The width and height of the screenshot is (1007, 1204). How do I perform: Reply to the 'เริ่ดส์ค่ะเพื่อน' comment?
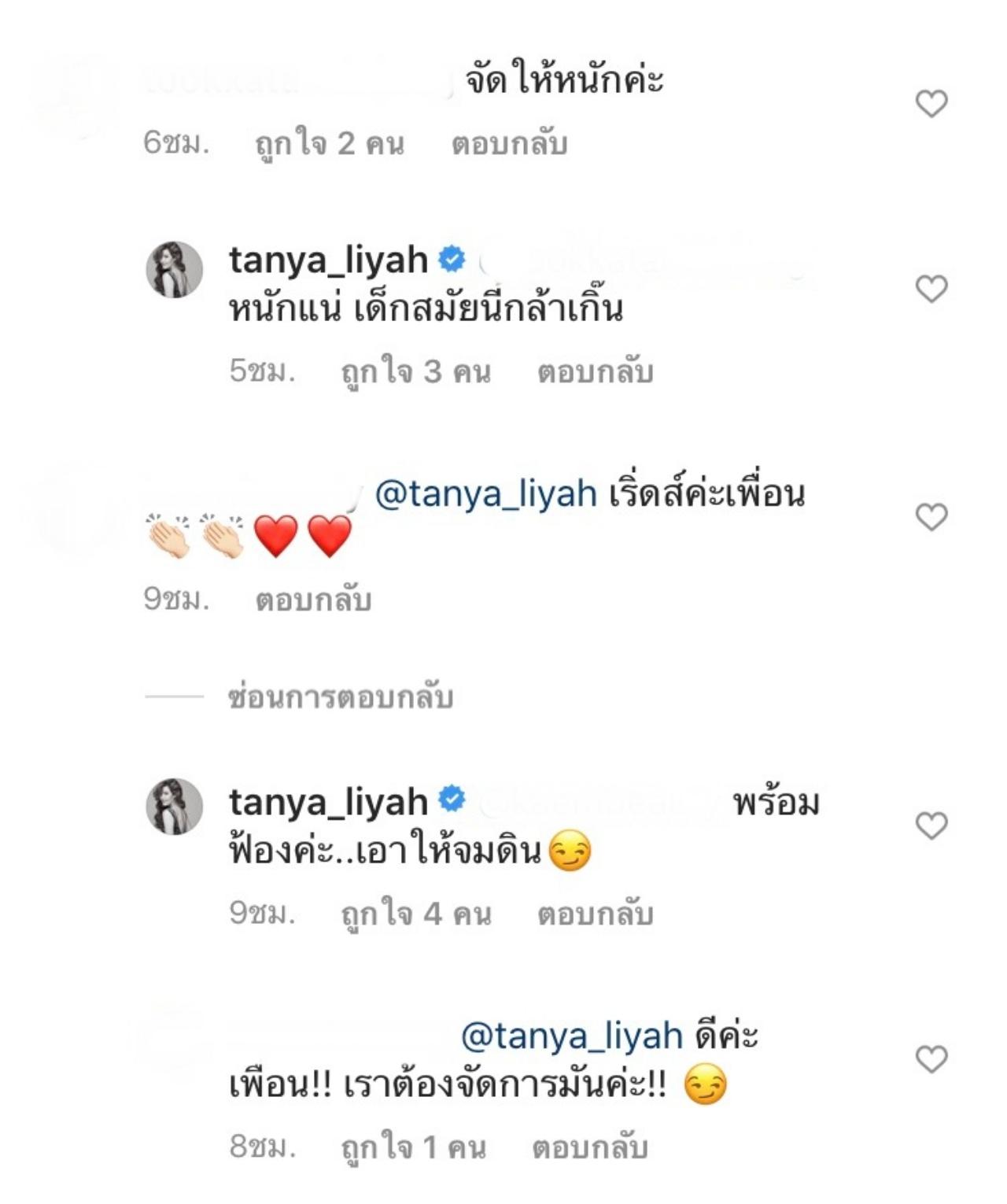313,600
